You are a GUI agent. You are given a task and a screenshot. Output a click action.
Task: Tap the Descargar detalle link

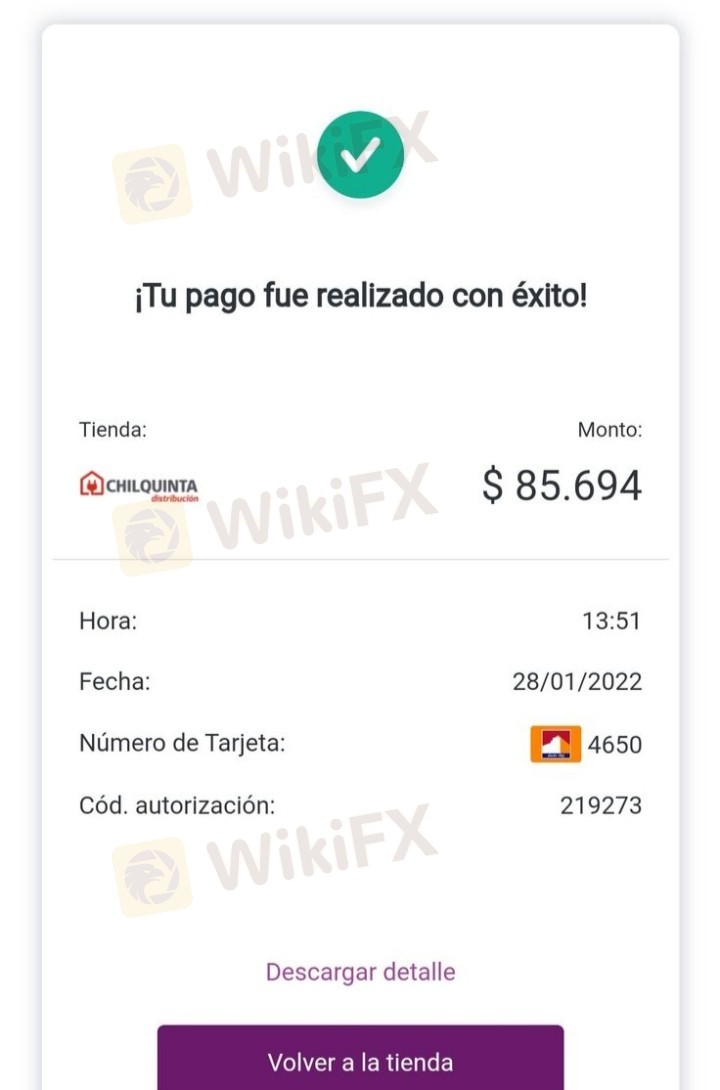tap(360, 971)
